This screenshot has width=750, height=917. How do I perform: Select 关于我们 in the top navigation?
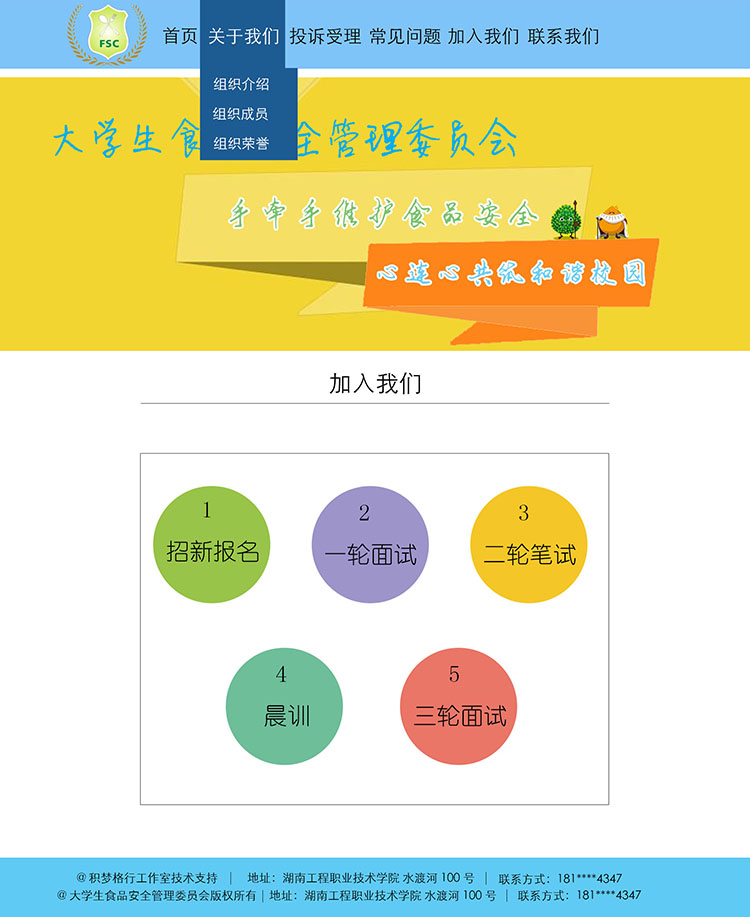(243, 37)
